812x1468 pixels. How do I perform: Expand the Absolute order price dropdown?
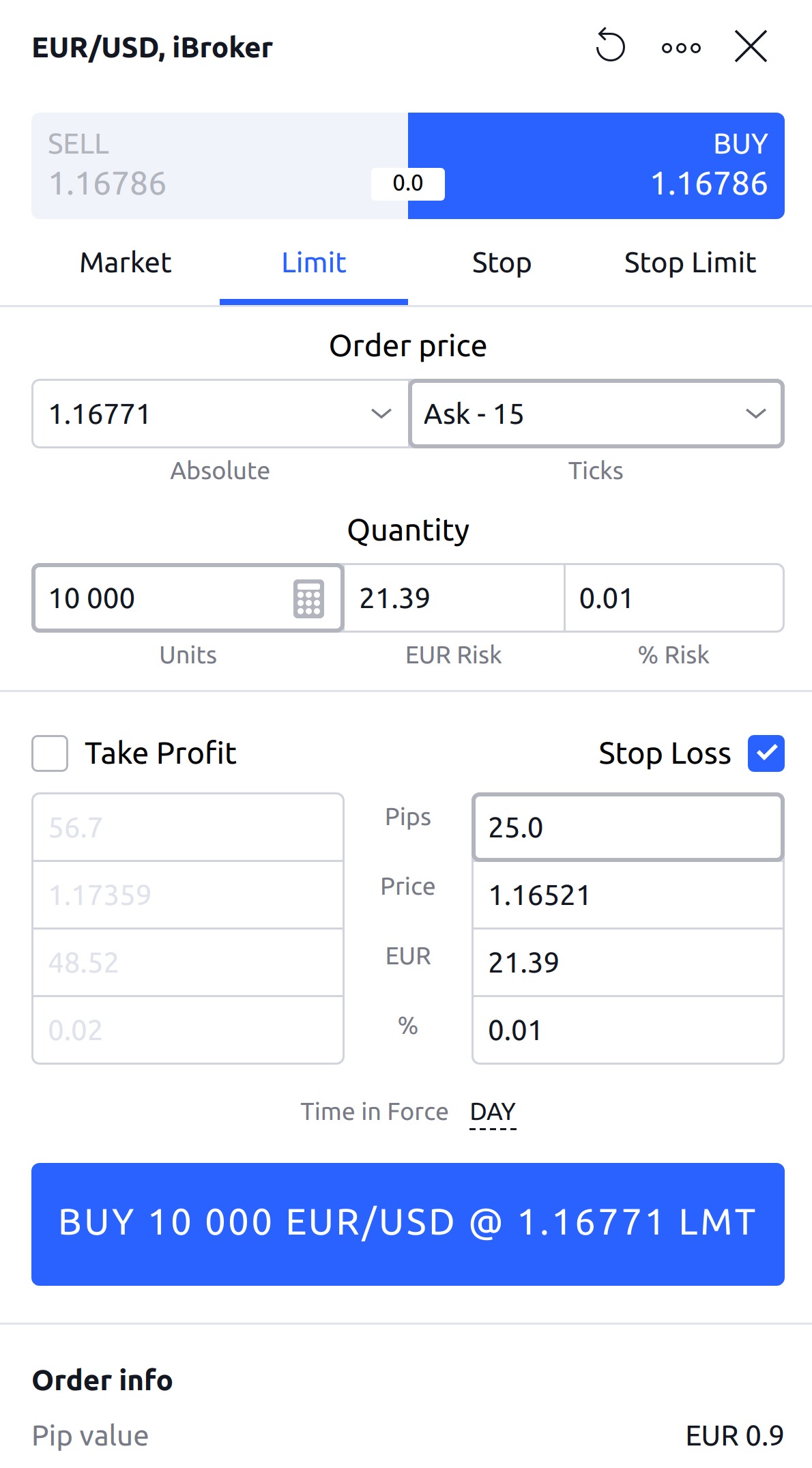point(381,414)
